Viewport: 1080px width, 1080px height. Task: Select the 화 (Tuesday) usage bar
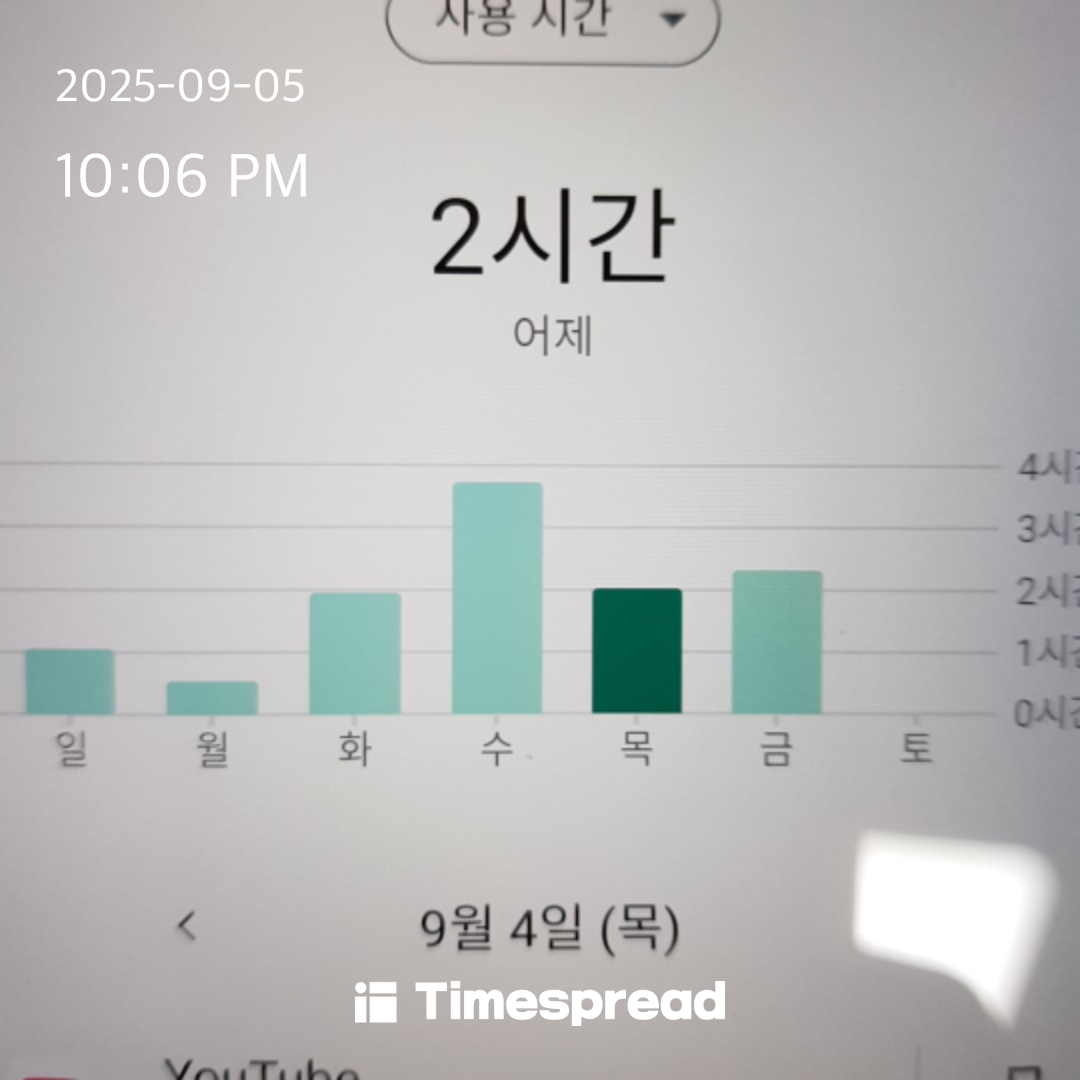pos(355,653)
